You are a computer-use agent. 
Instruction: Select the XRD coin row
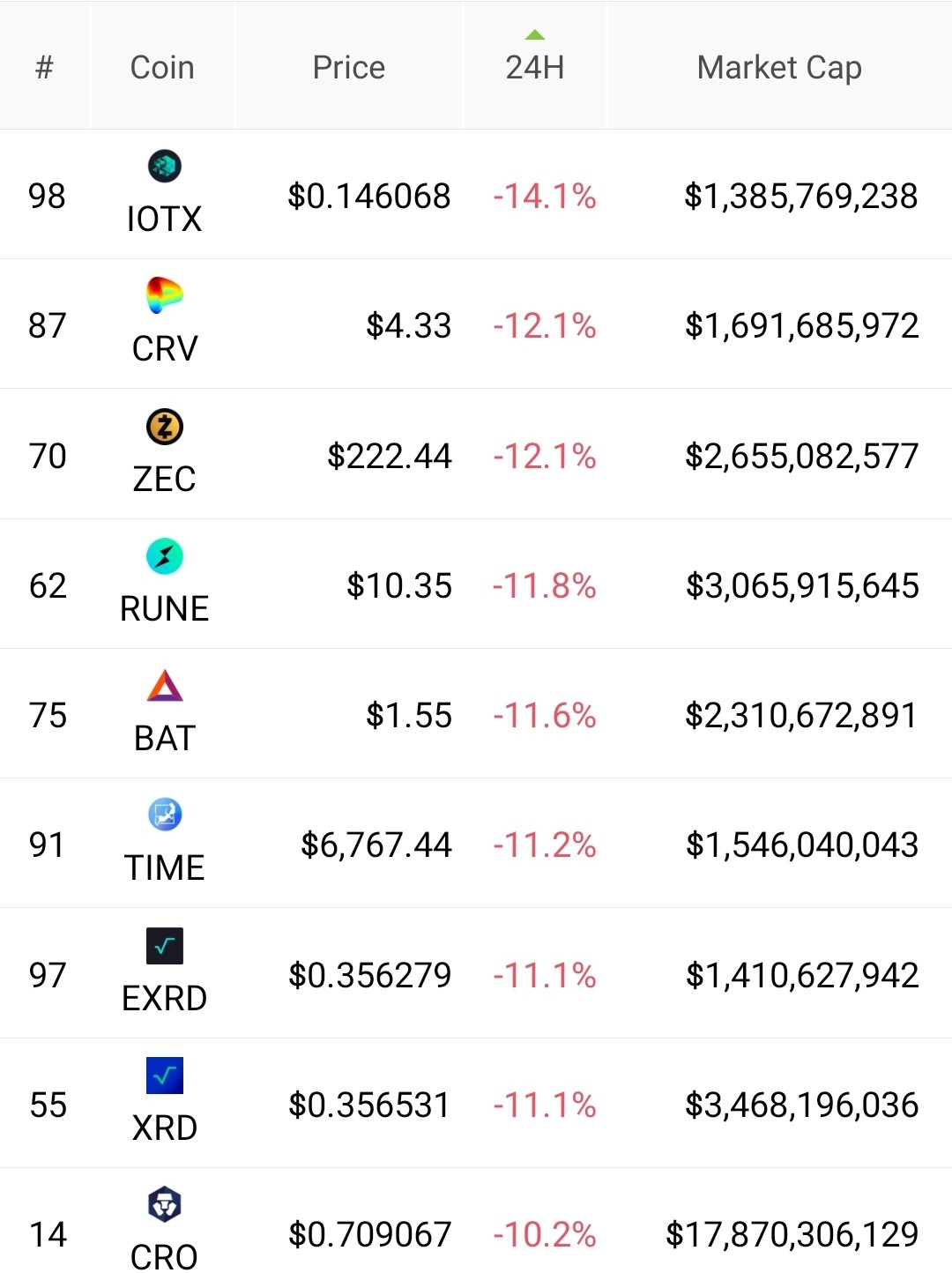point(476,1103)
